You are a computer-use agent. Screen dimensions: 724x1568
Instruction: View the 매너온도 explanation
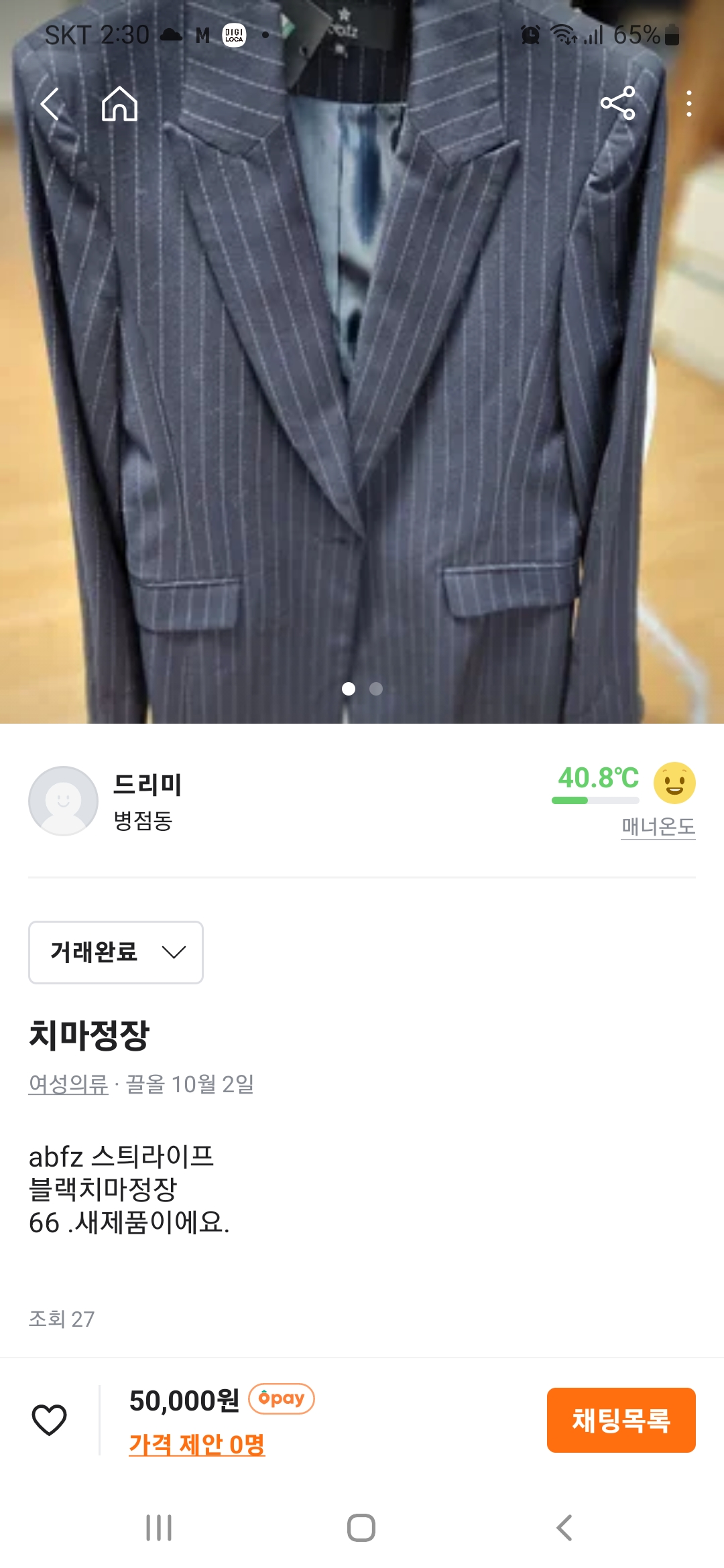[x=658, y=827]
